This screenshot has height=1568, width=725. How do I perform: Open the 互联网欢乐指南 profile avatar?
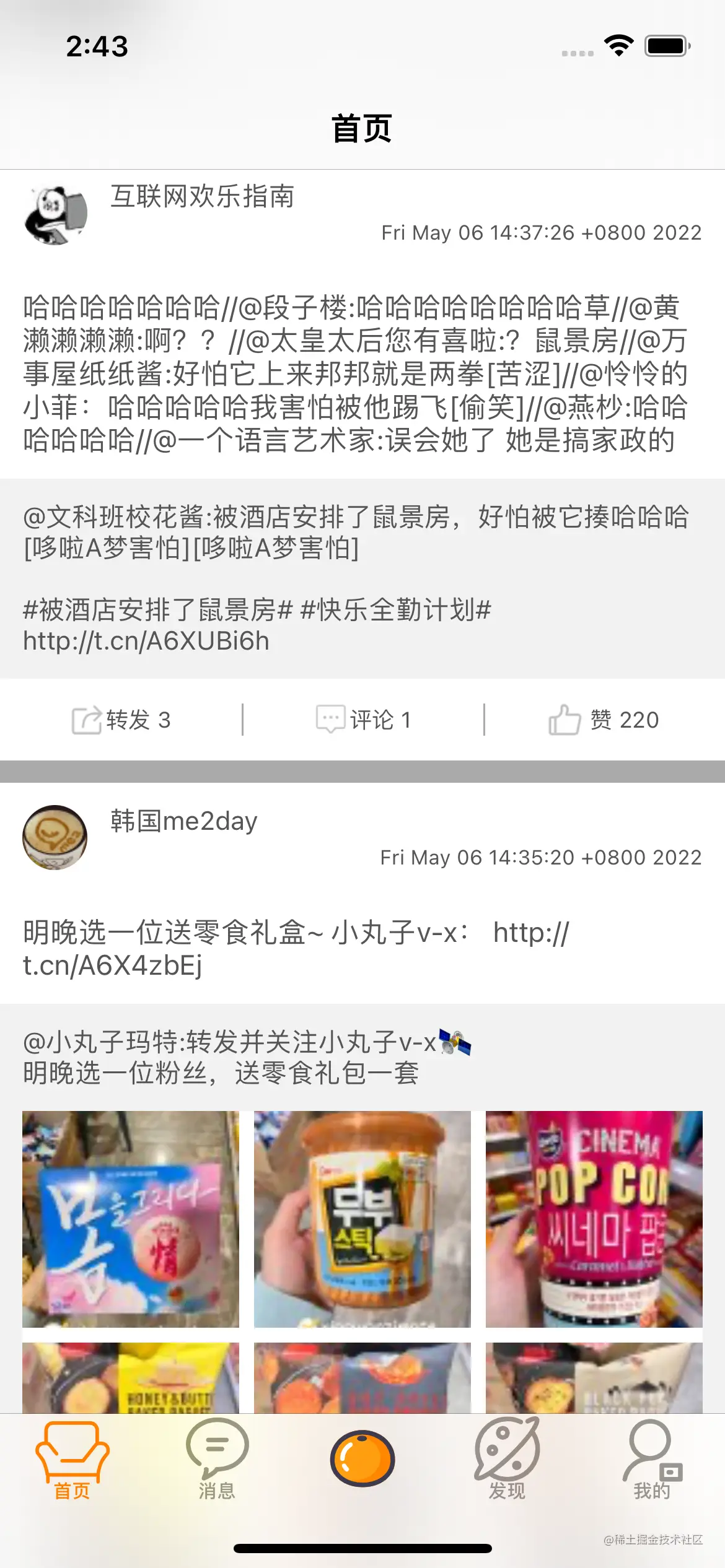(x=55, y=215)
